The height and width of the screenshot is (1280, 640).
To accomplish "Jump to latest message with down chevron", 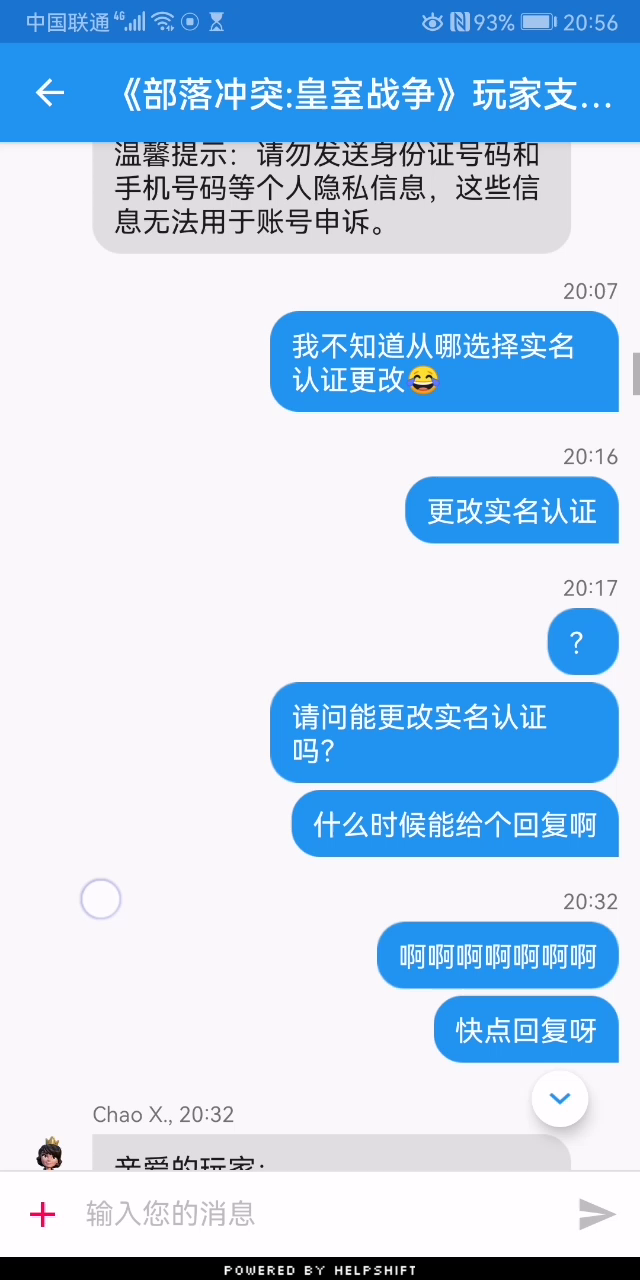I will pos(560,1099).
